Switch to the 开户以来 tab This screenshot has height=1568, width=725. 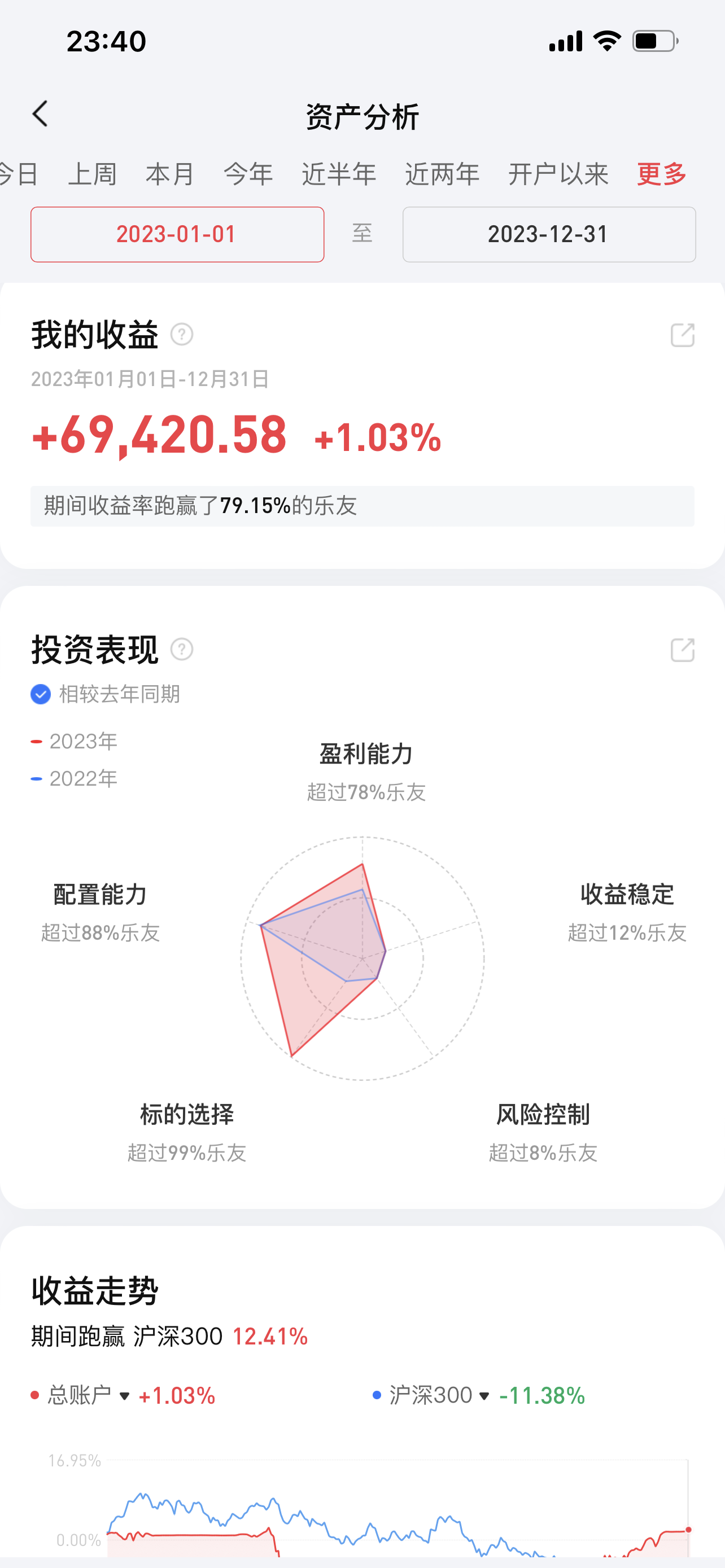coord(558,174)
